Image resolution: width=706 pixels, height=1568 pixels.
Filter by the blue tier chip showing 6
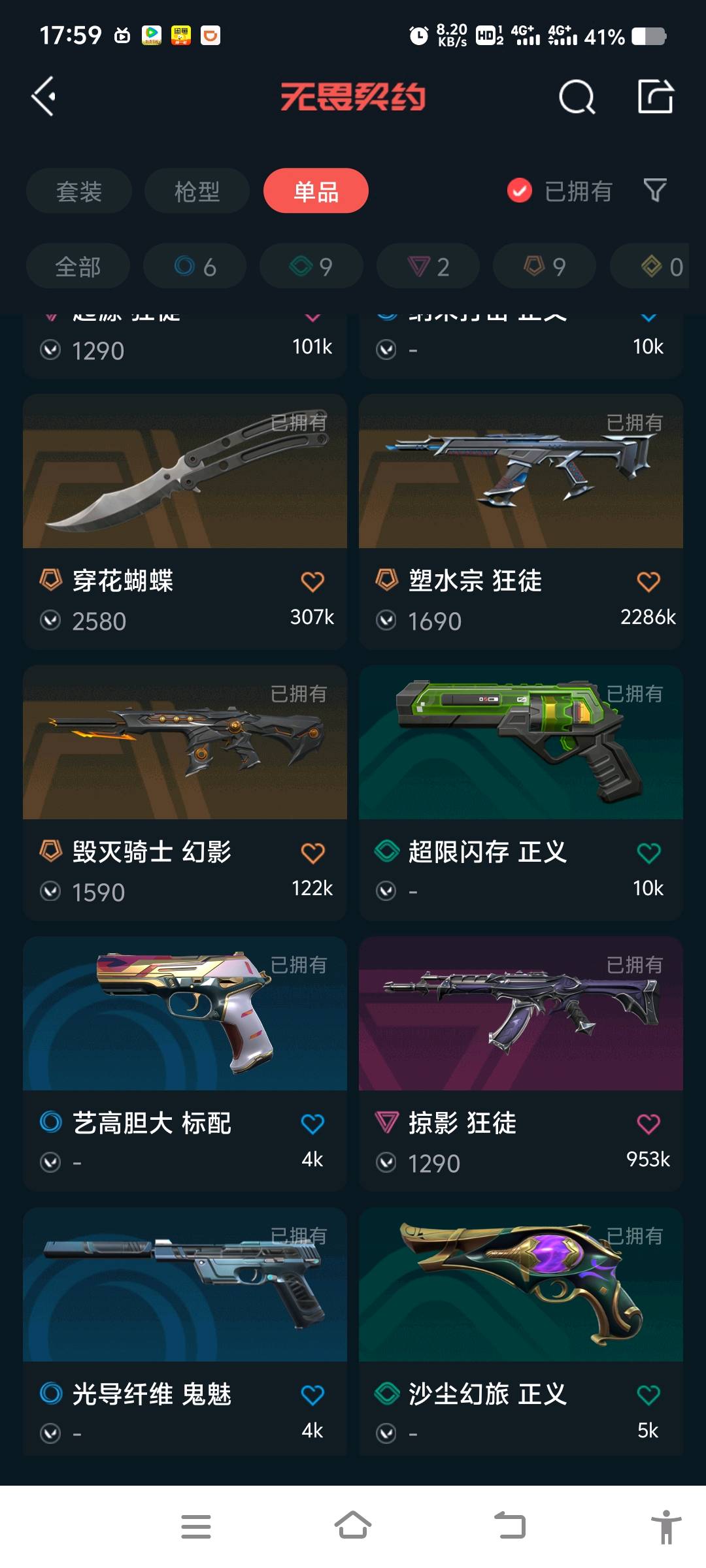(x=195, y=266)
